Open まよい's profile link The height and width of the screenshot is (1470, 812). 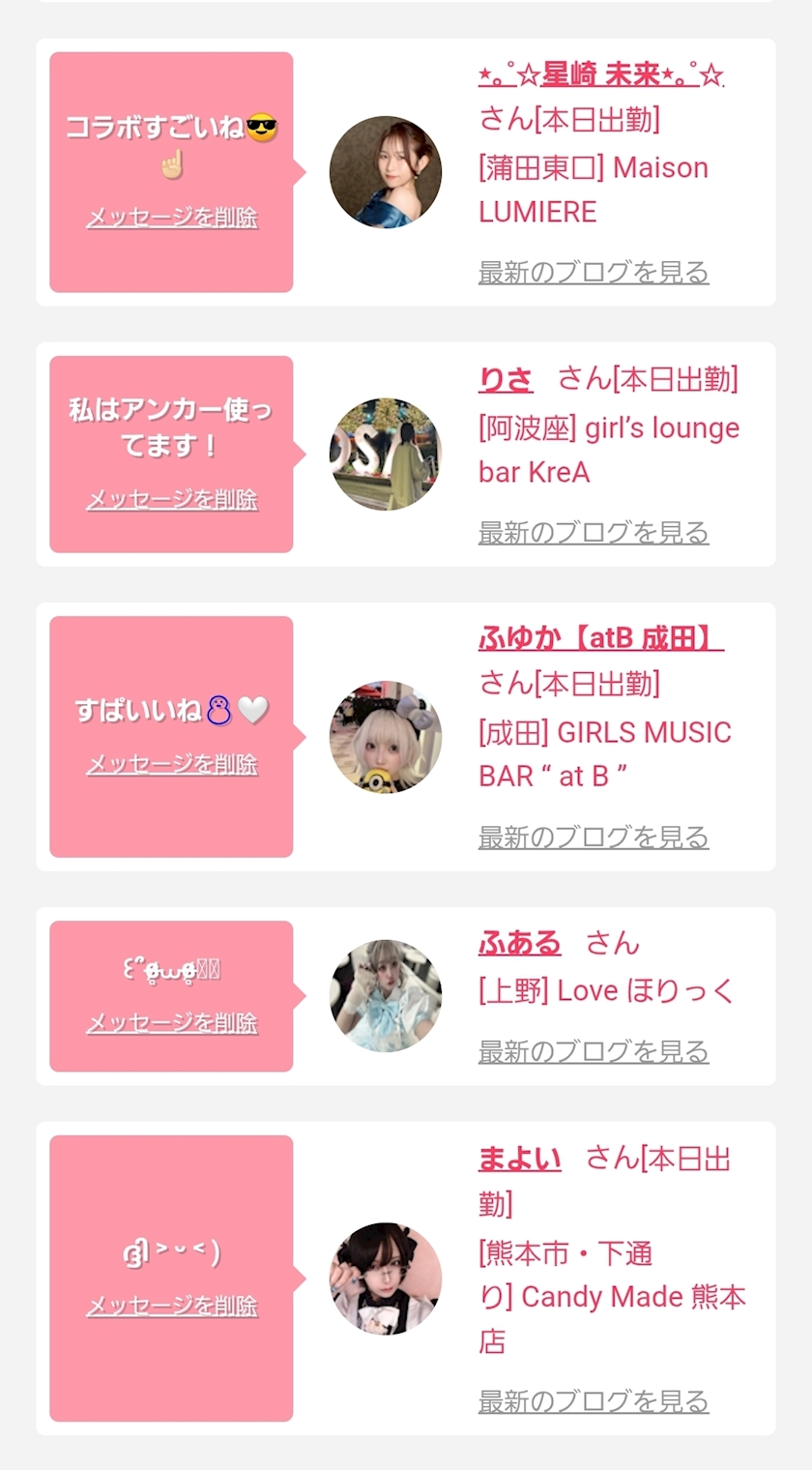(519, 1158)
